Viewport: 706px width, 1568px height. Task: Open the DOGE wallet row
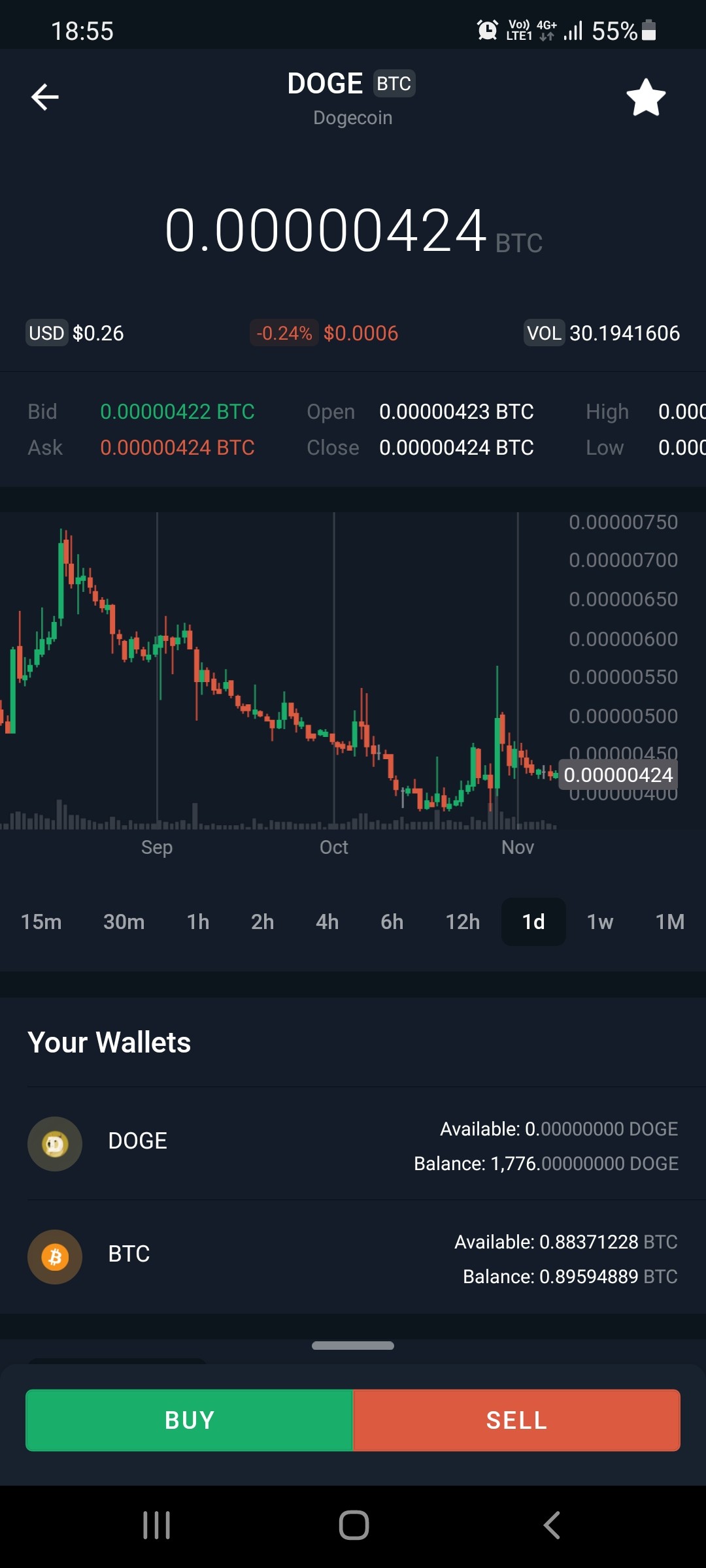click(353, 1144)
